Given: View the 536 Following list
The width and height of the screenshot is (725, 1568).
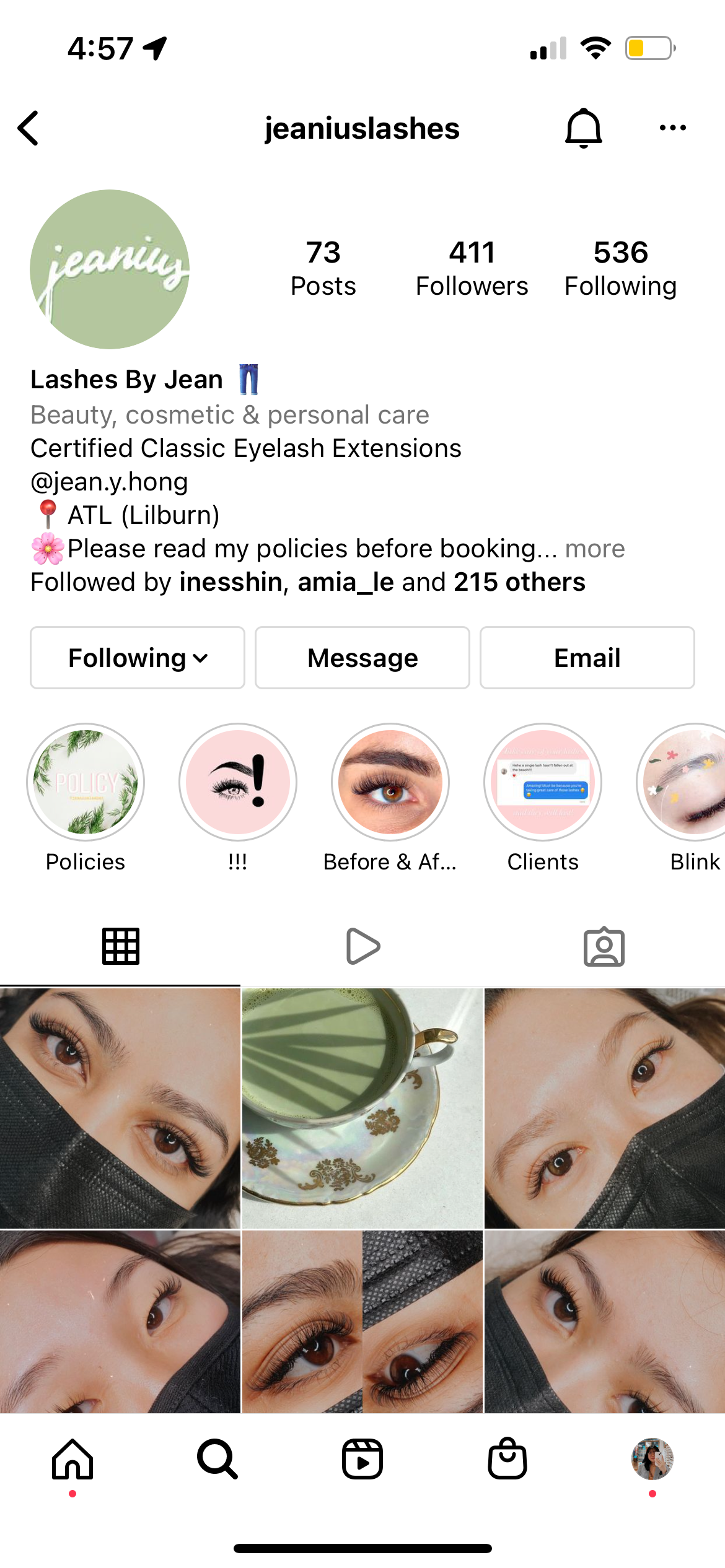Looking at the screenshot, I should click(620, 269).
